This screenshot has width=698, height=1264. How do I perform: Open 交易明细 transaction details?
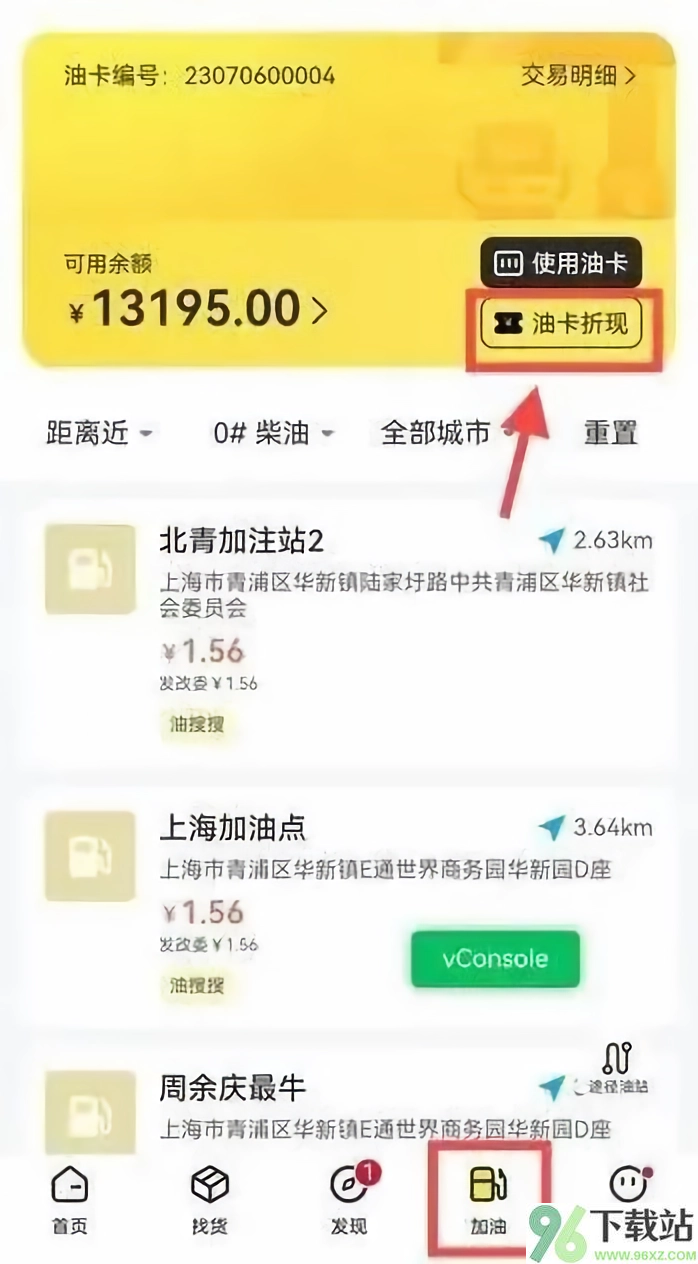tap(578, 75)
